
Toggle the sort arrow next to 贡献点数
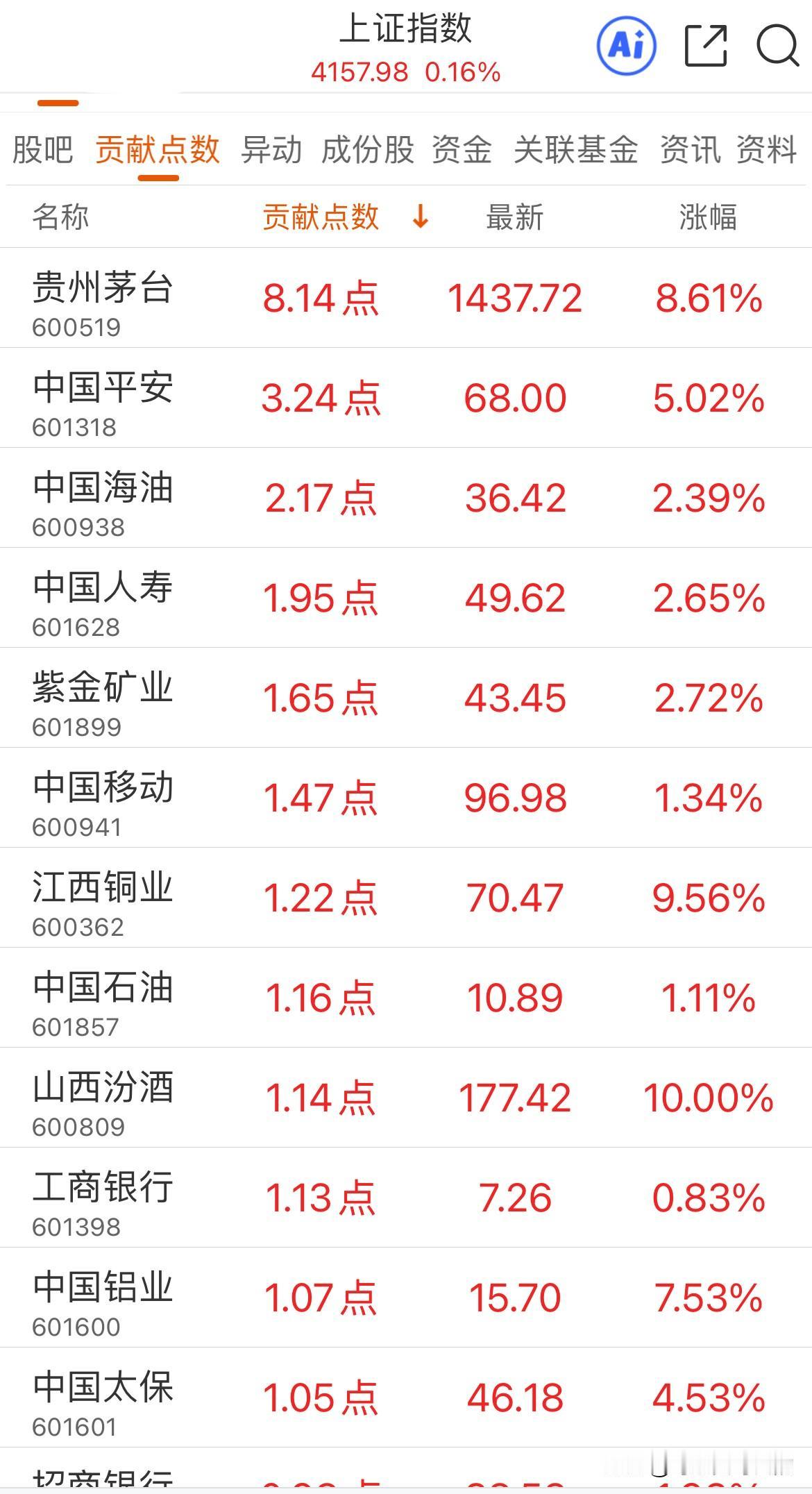[418, 217]
